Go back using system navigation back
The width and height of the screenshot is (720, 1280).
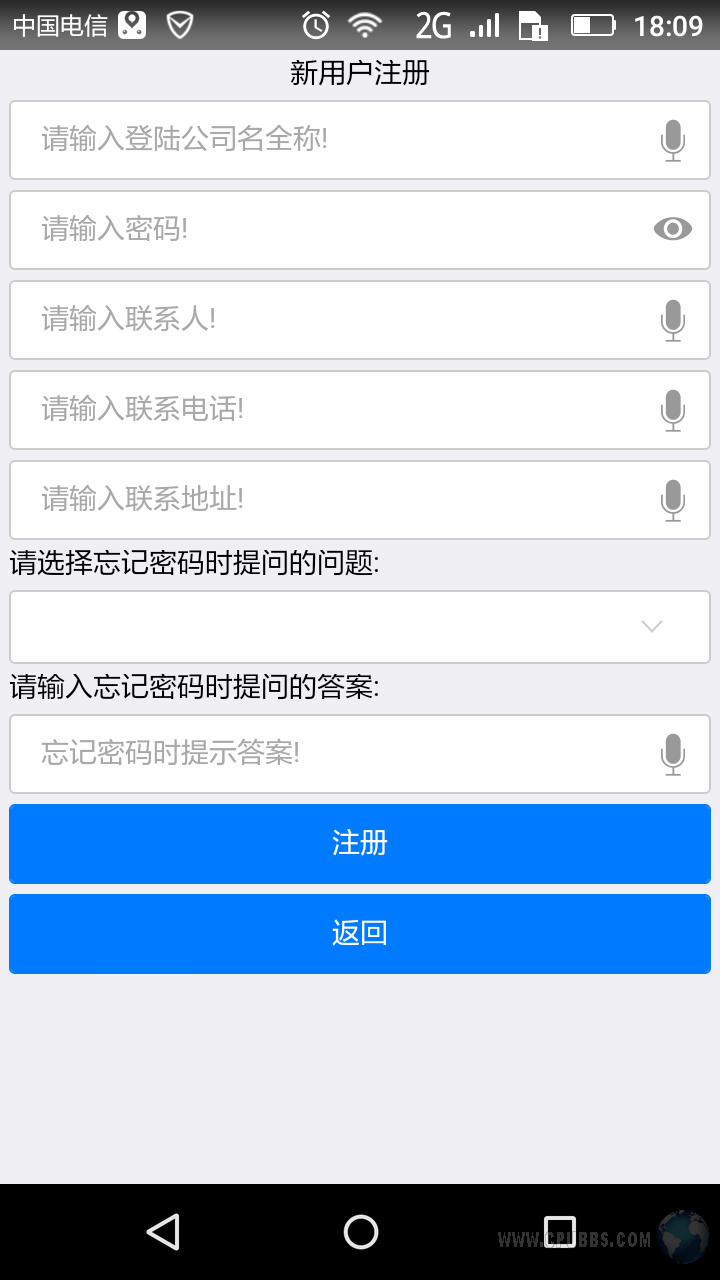[163, 1232]
